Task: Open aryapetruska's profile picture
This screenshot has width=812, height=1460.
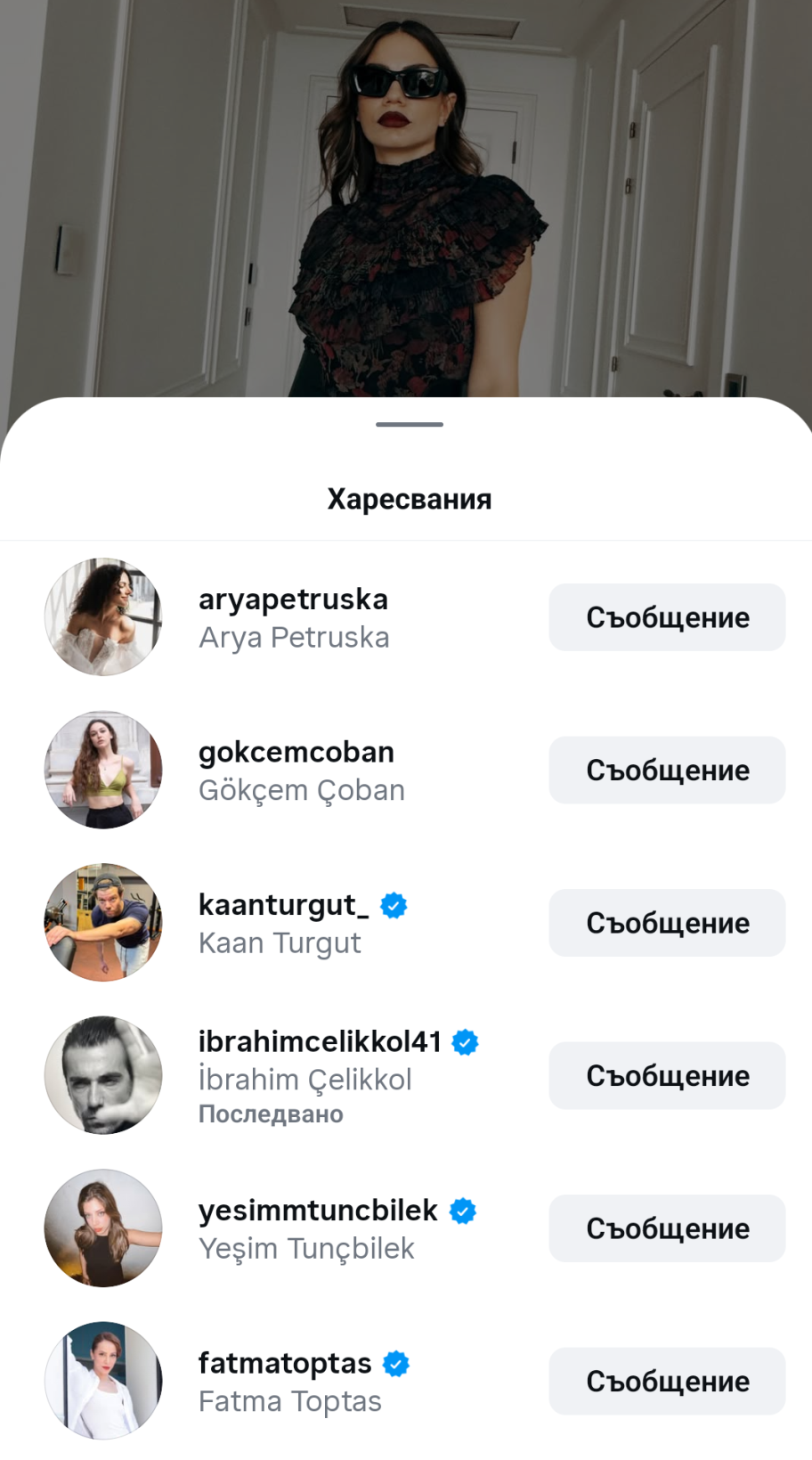Action: tap(103, 617)
